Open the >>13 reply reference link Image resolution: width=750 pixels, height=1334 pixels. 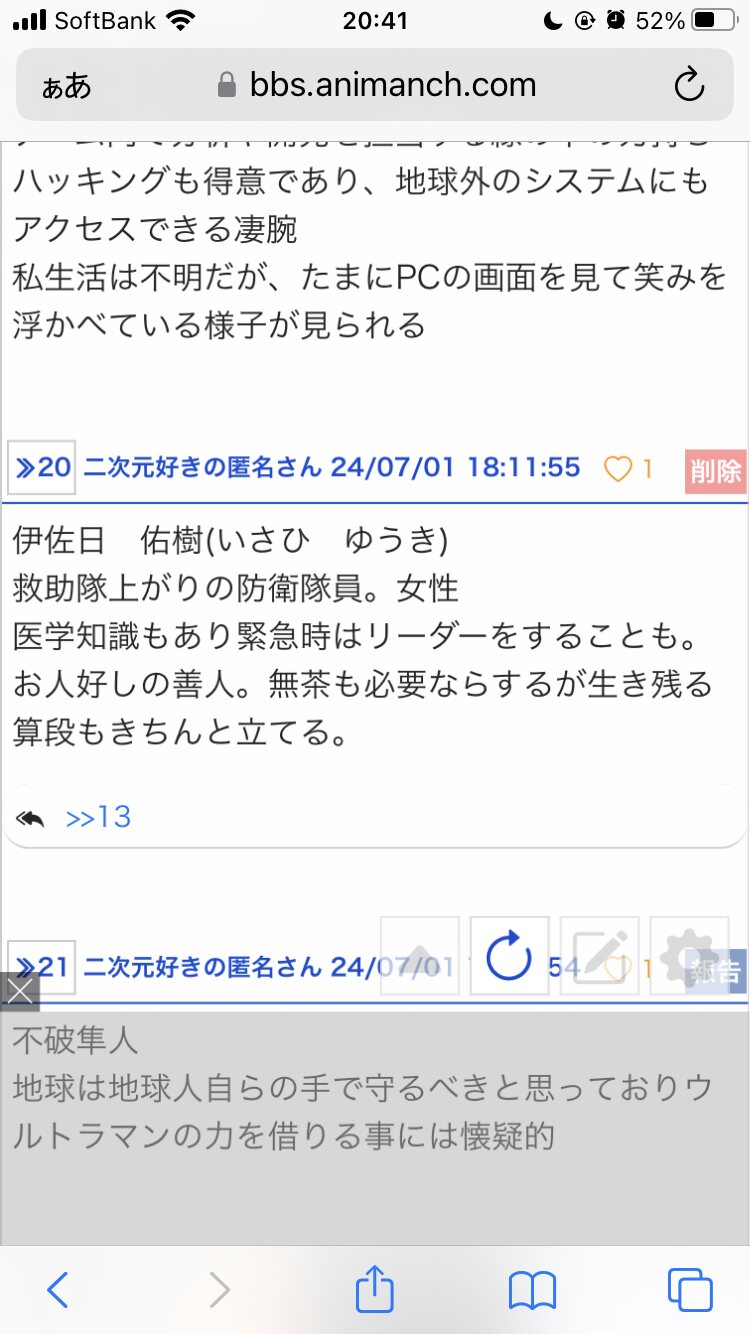(98, 818)
